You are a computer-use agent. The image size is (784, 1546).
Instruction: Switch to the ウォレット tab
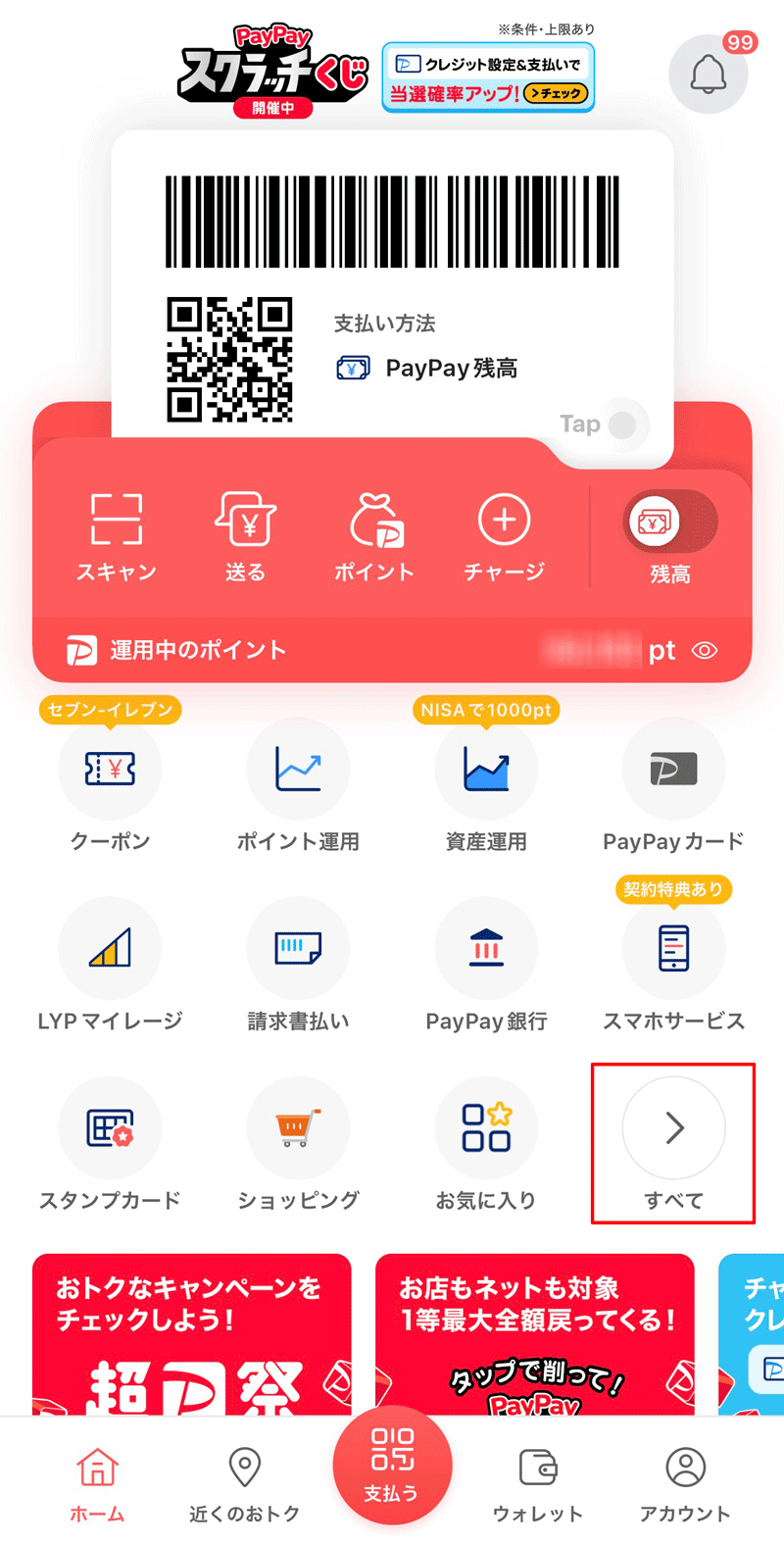click(x=537, y=1485)
